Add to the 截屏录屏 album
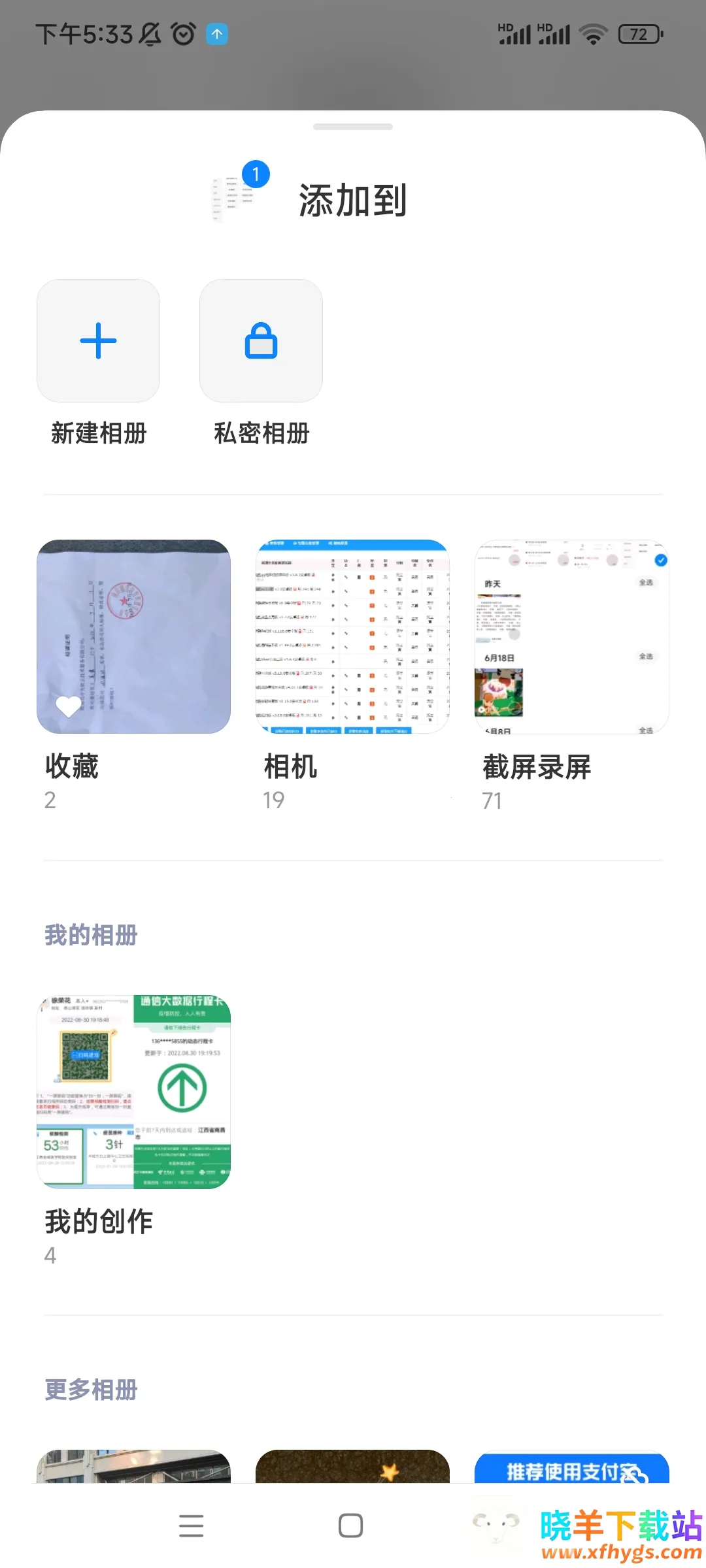 tap(571, 637)
